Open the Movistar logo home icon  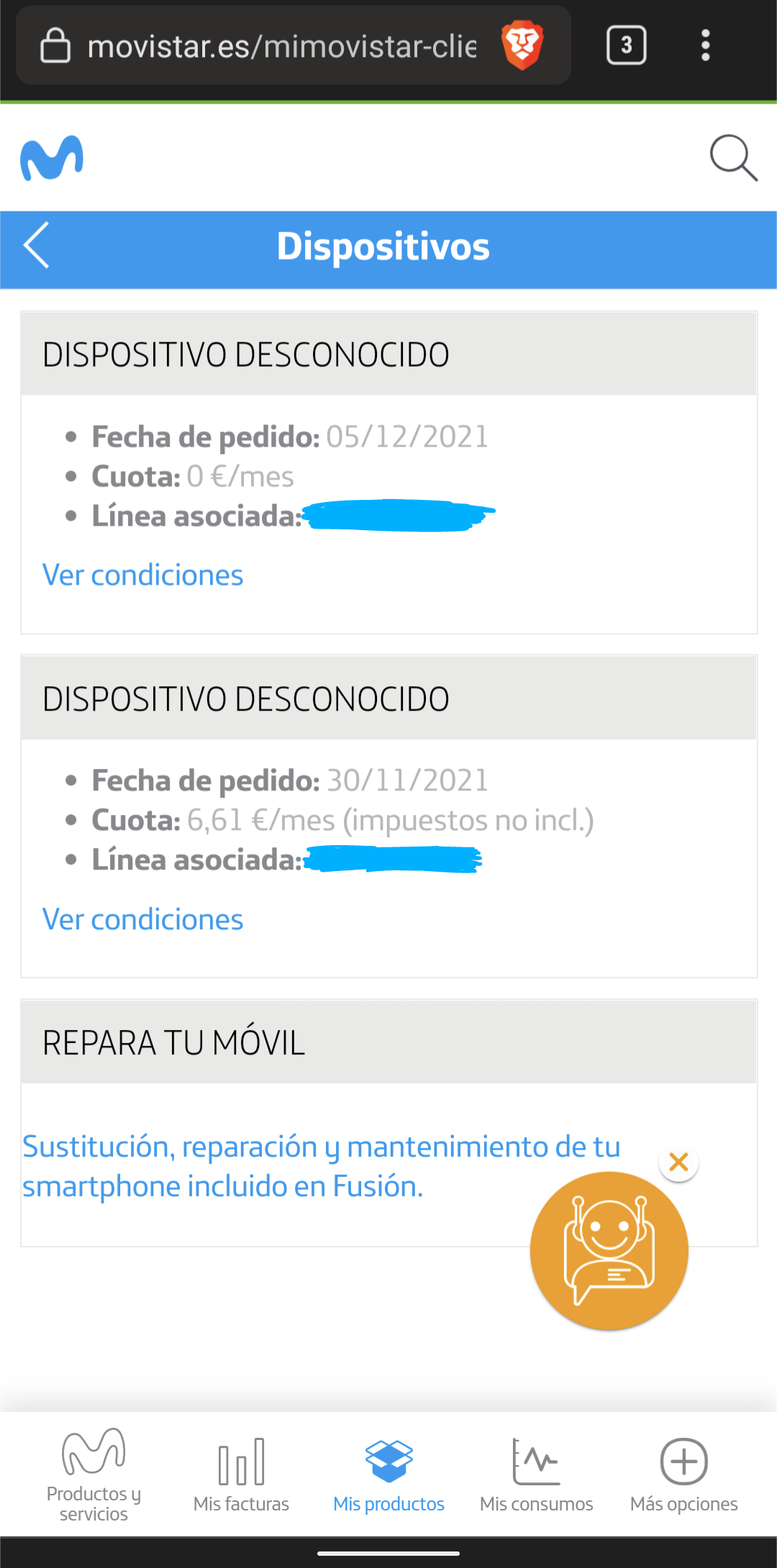pos(52,158)
